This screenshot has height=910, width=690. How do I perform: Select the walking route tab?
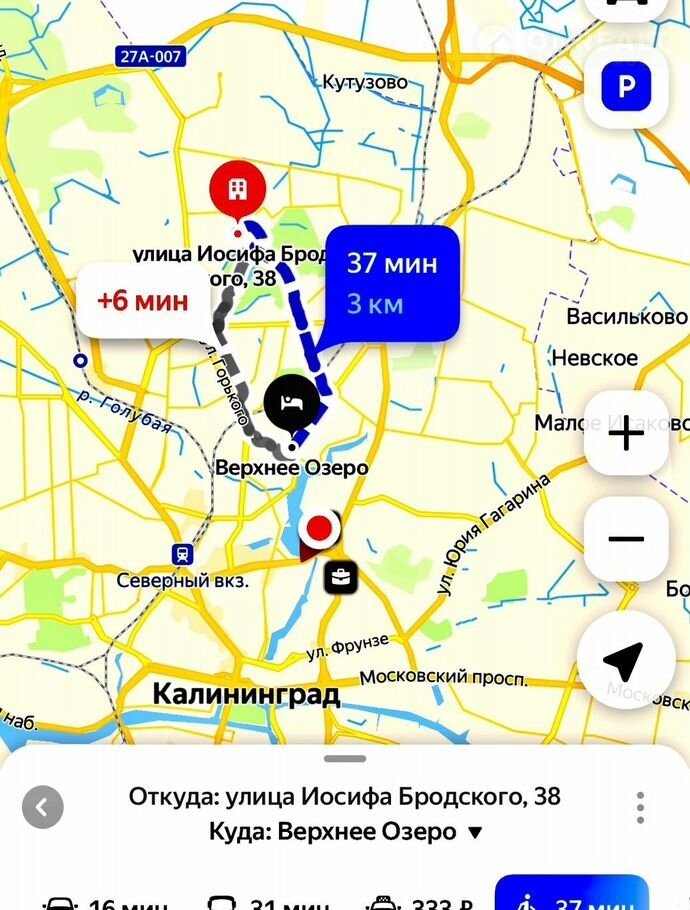tap(572, 898)
